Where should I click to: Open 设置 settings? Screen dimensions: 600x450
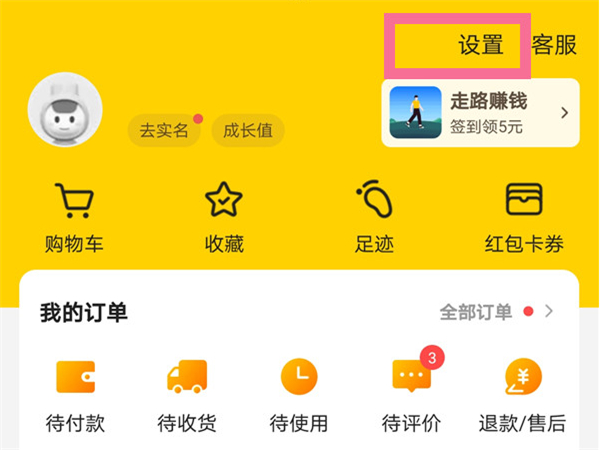click(x=480, y=45)
